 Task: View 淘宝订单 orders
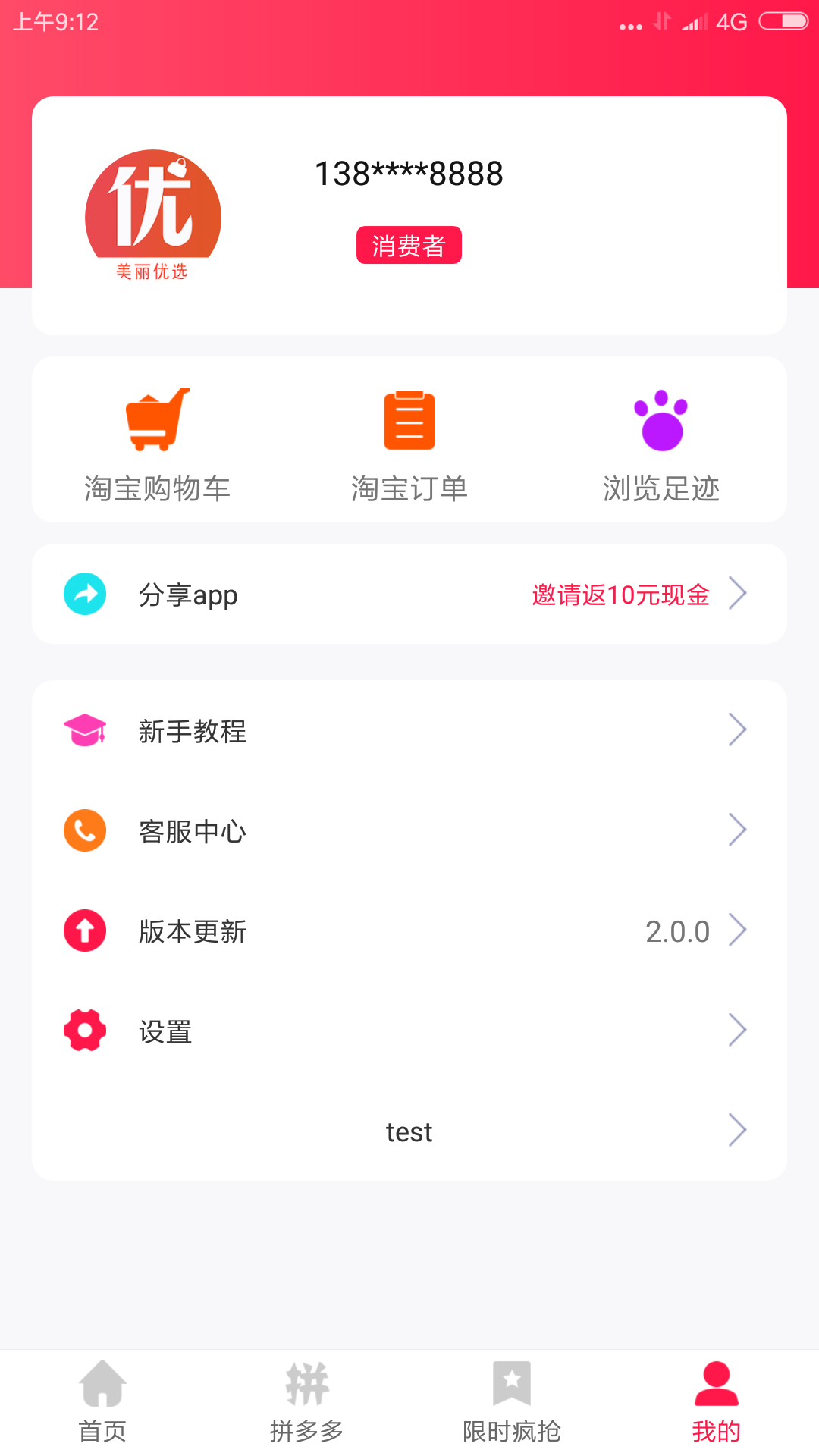[x=409, y=444]
